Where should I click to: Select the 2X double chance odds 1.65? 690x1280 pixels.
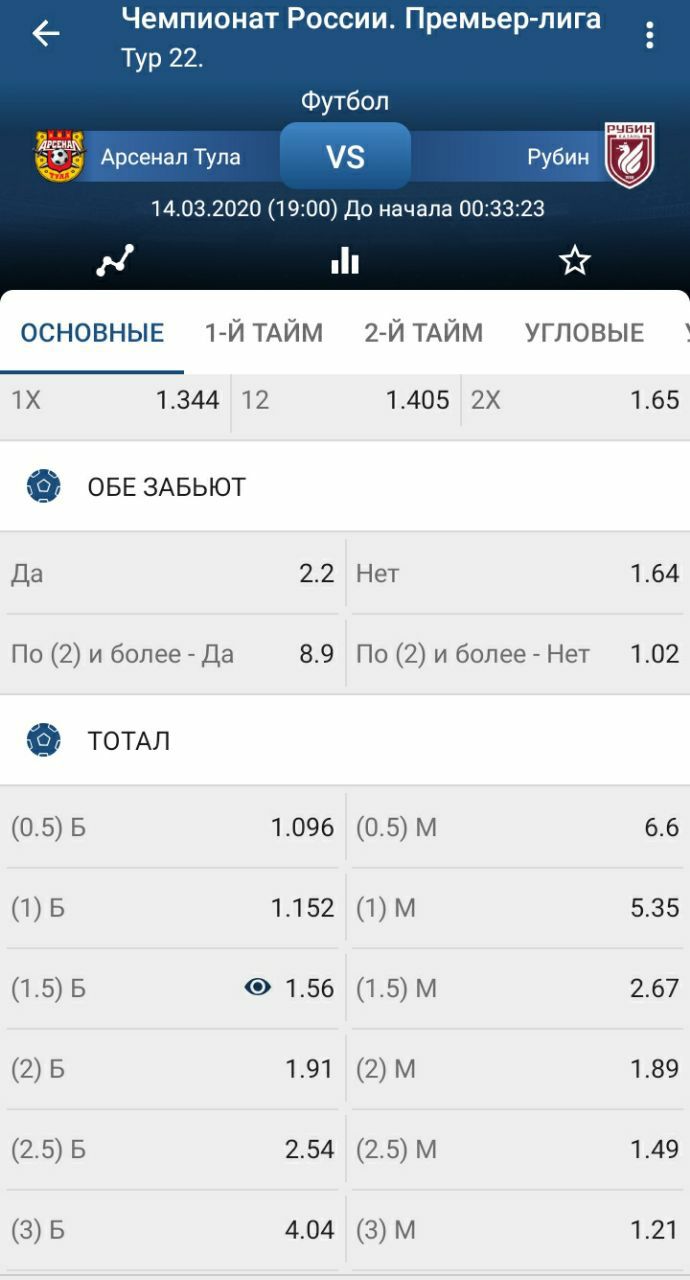pyautogui.click(x=575, y=401)
